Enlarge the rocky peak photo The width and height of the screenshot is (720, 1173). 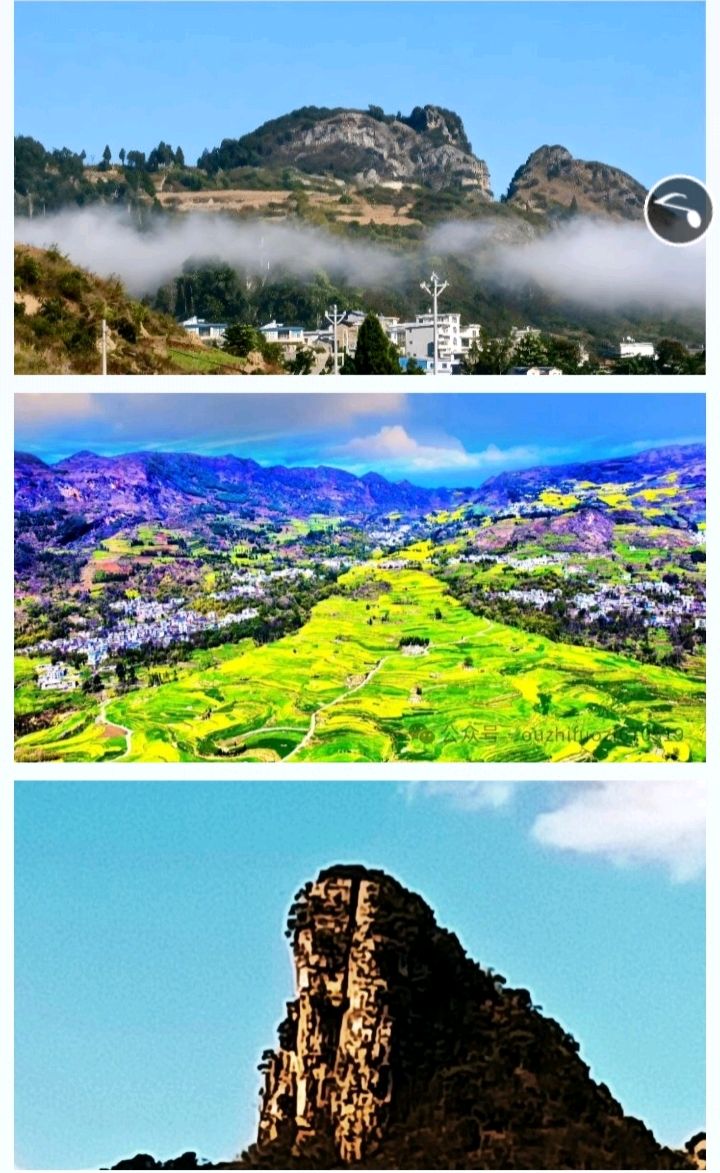359,975
